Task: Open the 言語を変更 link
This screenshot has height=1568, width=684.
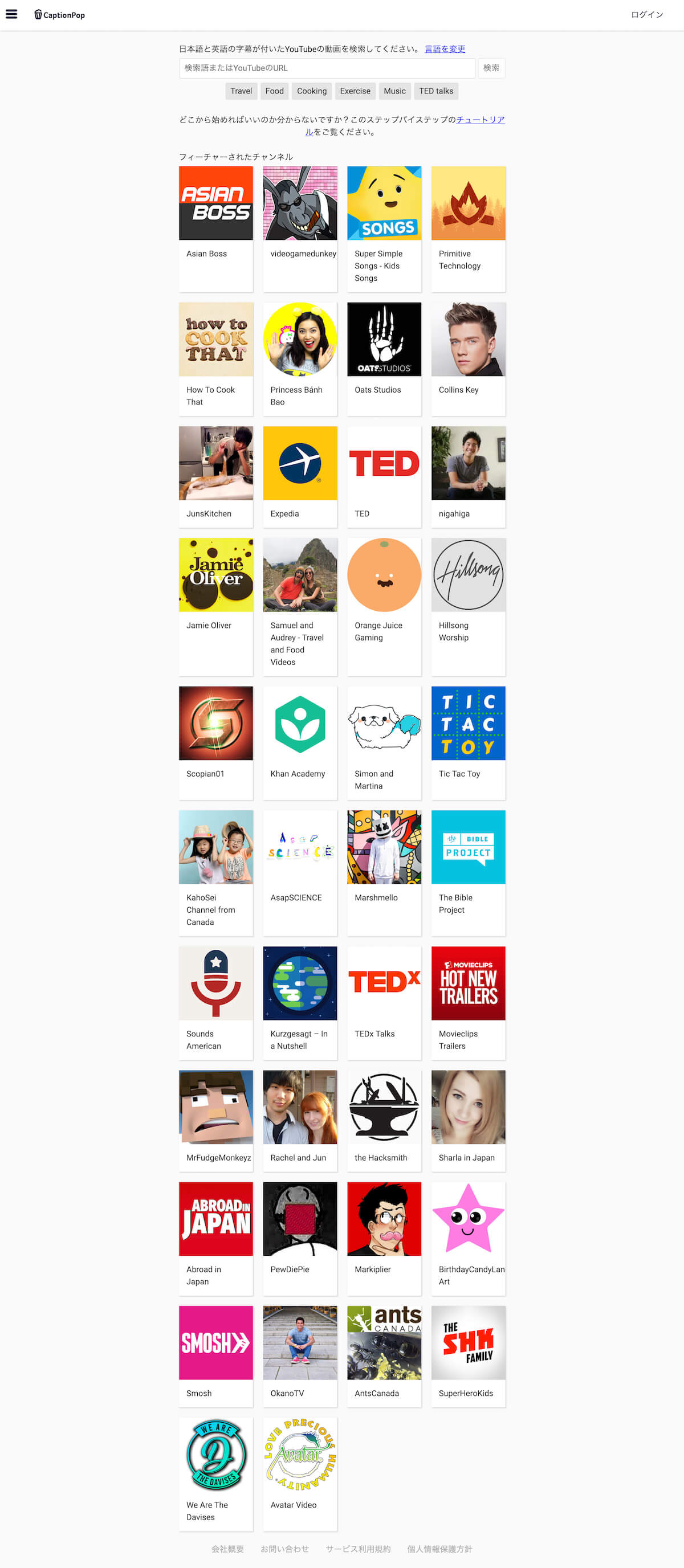Action: point(445,50)
